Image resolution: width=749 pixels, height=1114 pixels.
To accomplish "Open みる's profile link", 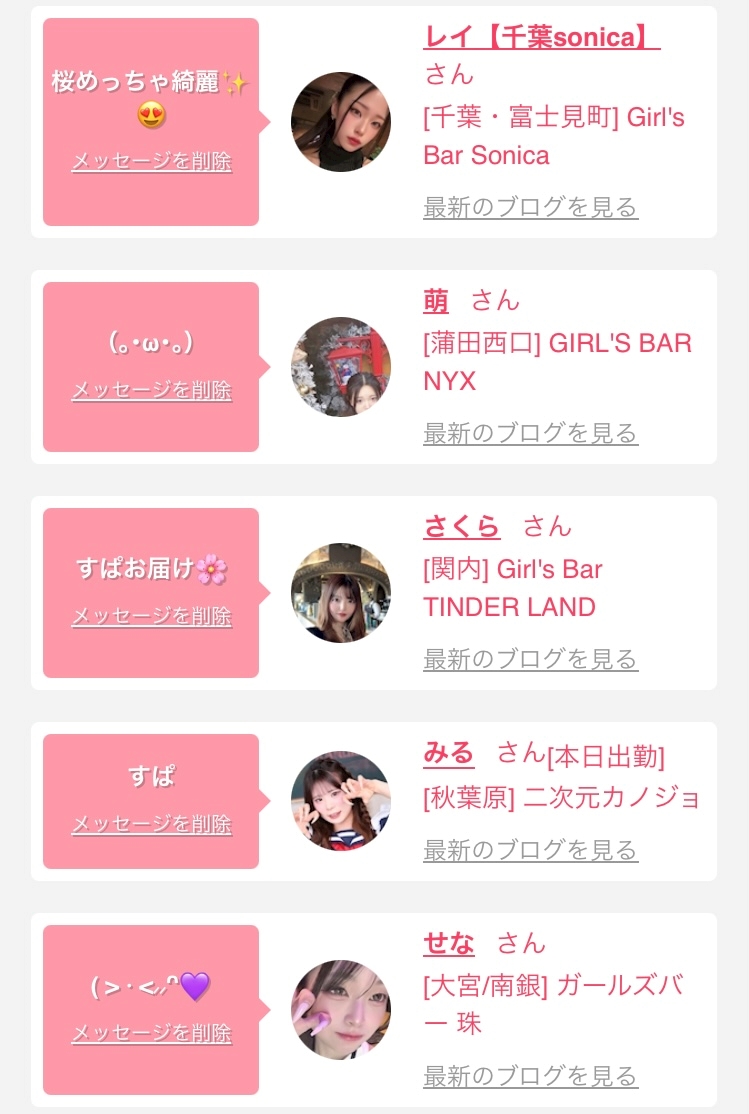I will [x=448, y=752].
